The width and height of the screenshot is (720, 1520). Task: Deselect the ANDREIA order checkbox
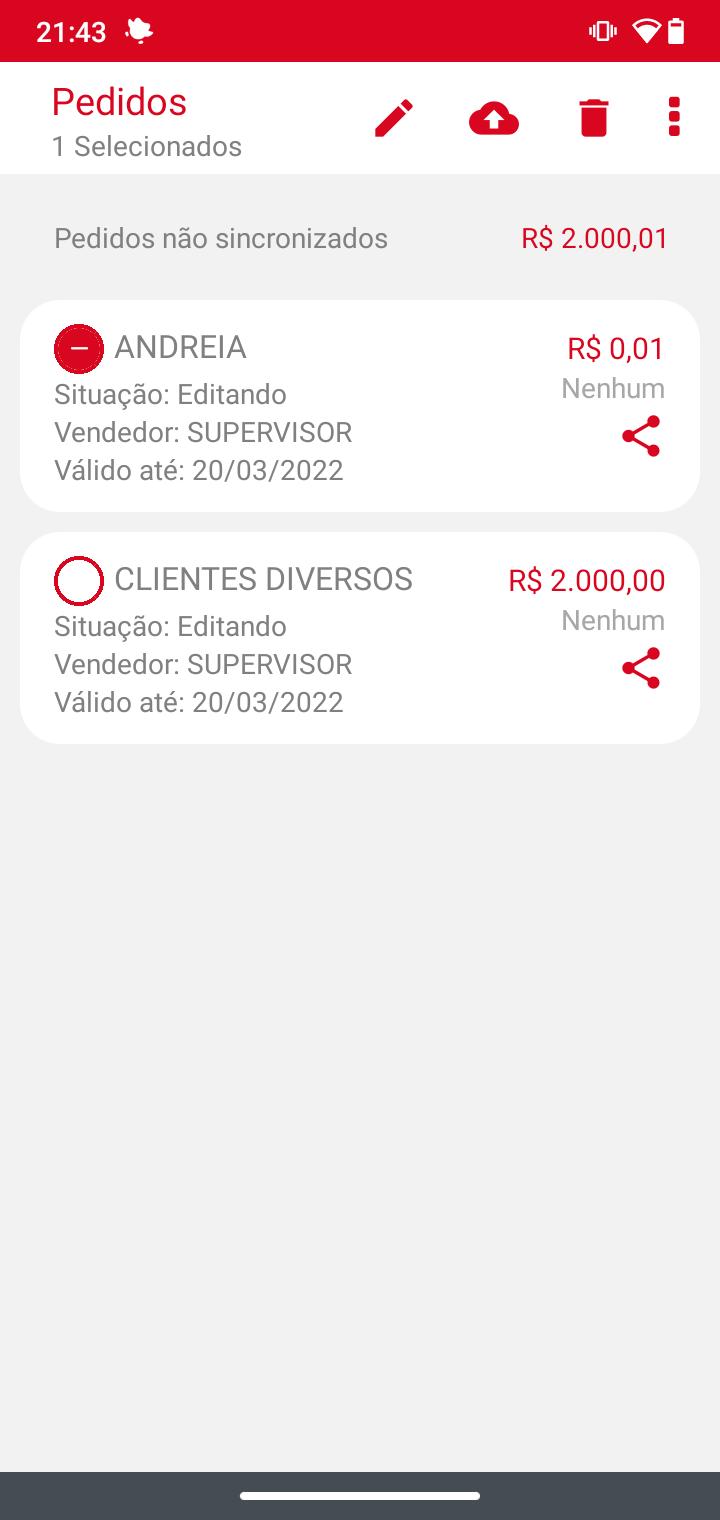(79, 349)
